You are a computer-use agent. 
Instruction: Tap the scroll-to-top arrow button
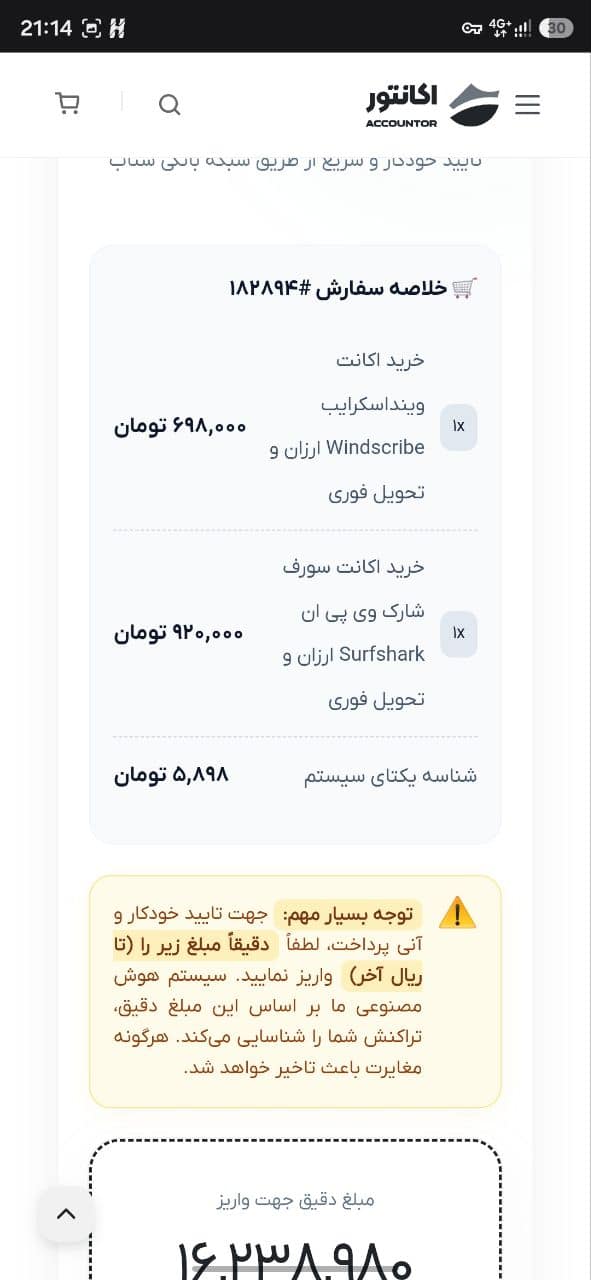[66, 1214]
